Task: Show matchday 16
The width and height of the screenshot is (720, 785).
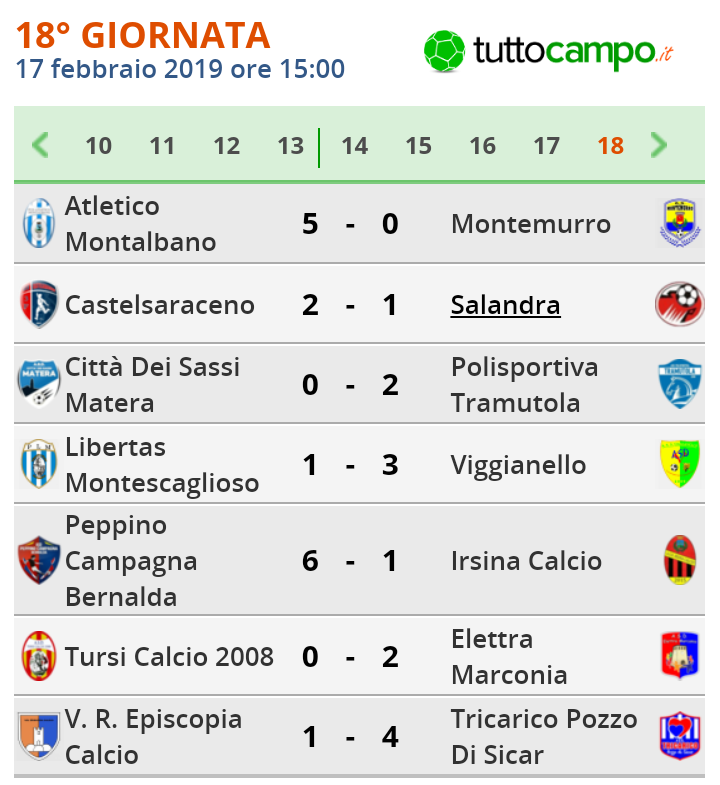Action: 482,146
